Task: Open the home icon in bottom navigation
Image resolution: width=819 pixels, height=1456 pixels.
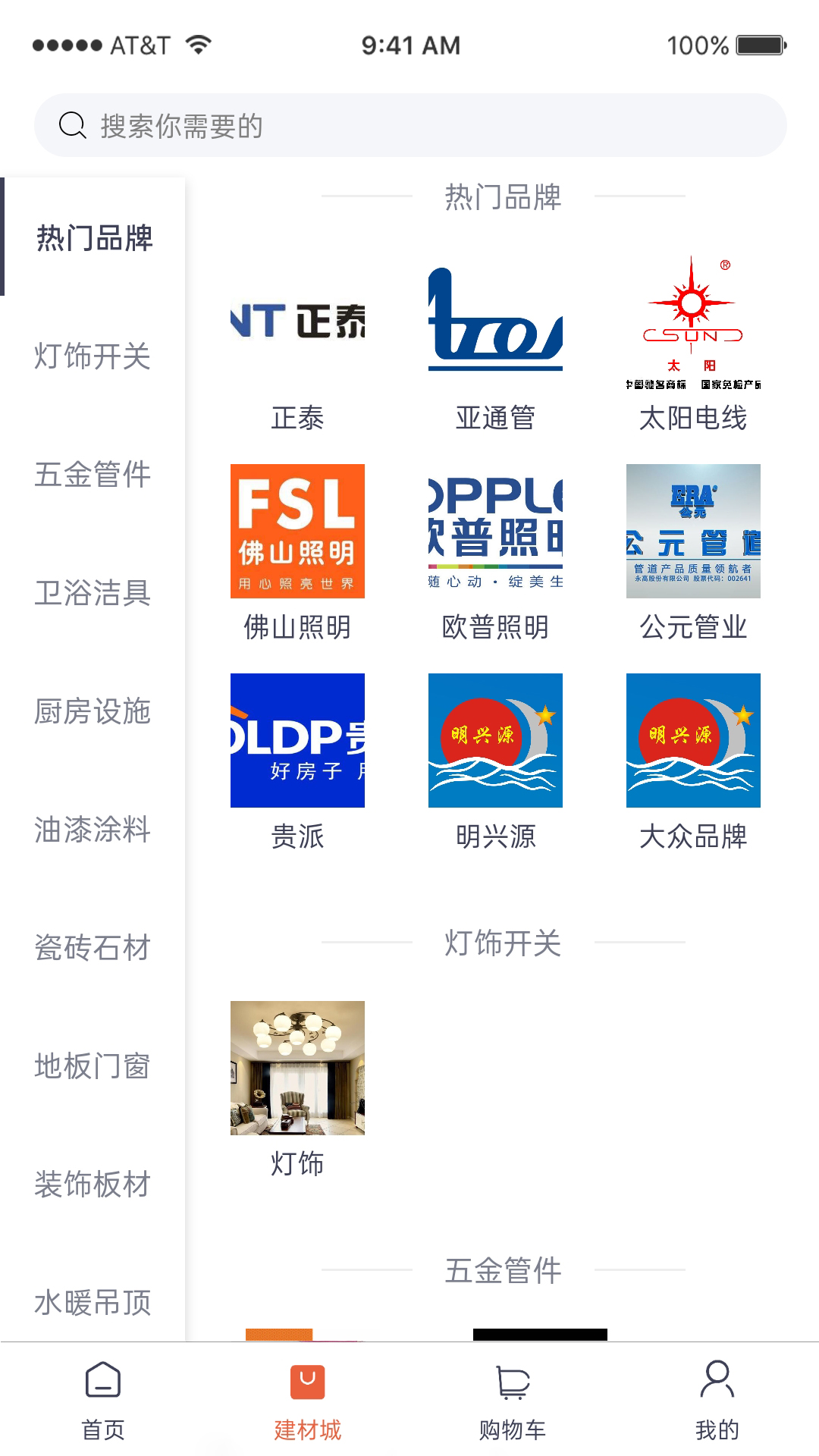Action: (102, 1398)
